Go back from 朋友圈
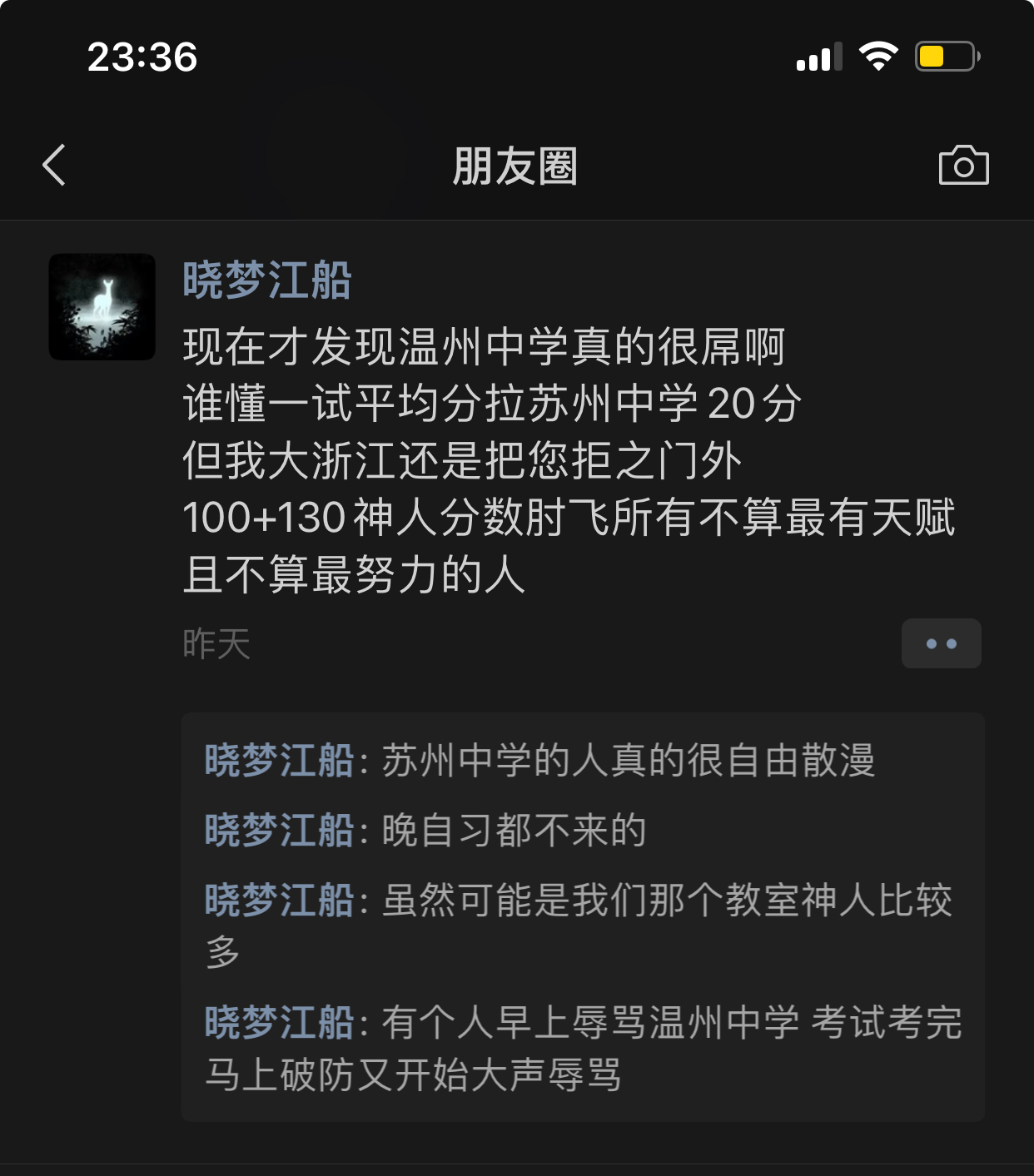 tap(54, 165)
